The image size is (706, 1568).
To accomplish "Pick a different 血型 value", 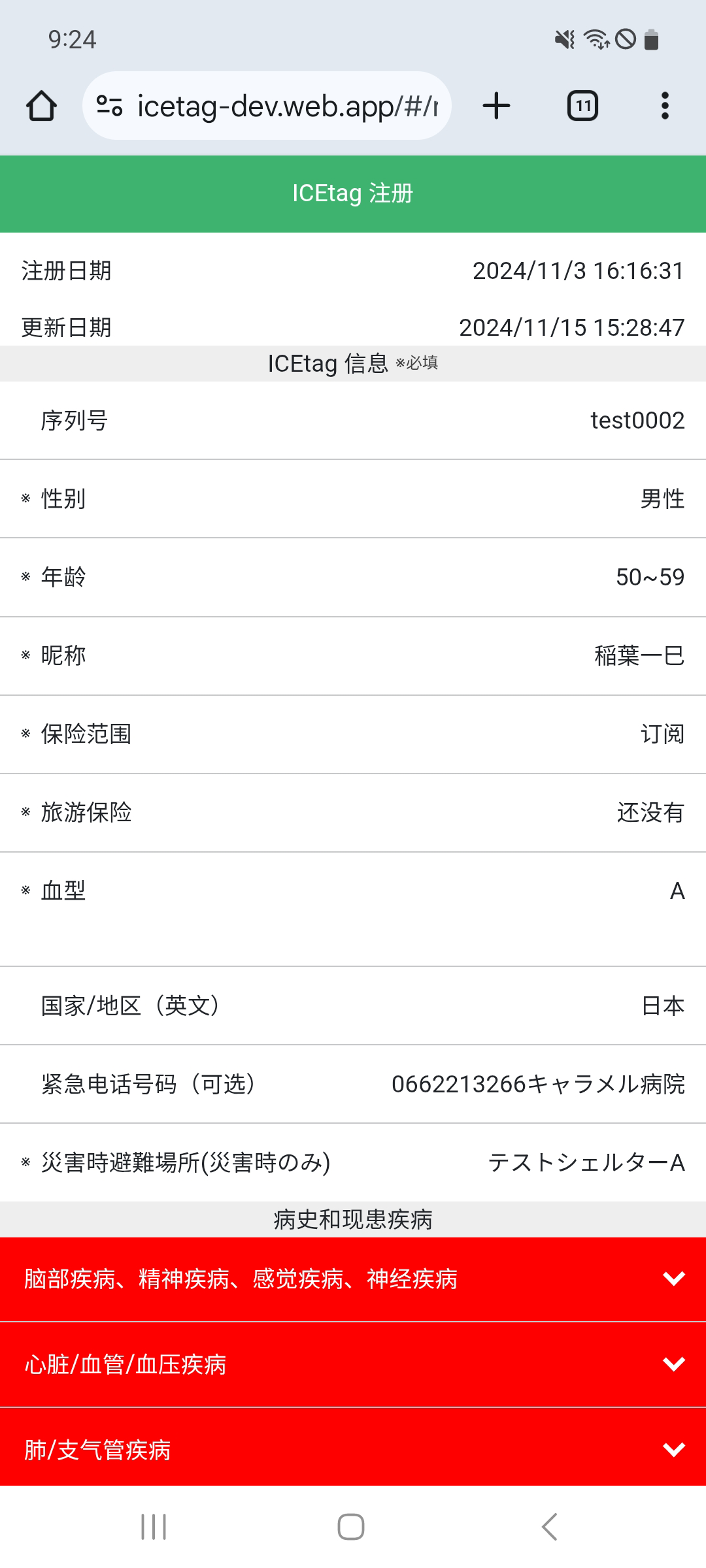I will (x=353, y=909).
